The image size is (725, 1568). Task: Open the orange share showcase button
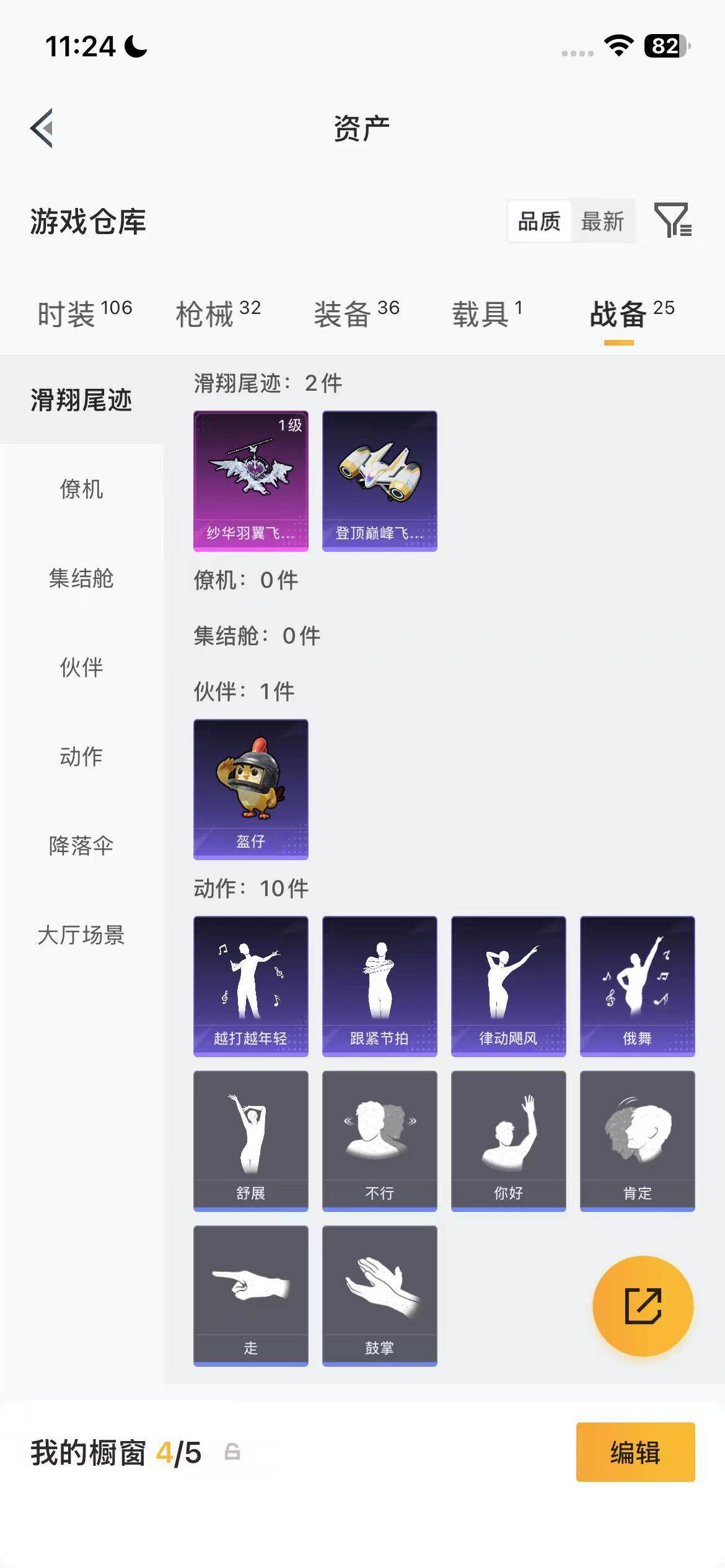click(643, 1305)
